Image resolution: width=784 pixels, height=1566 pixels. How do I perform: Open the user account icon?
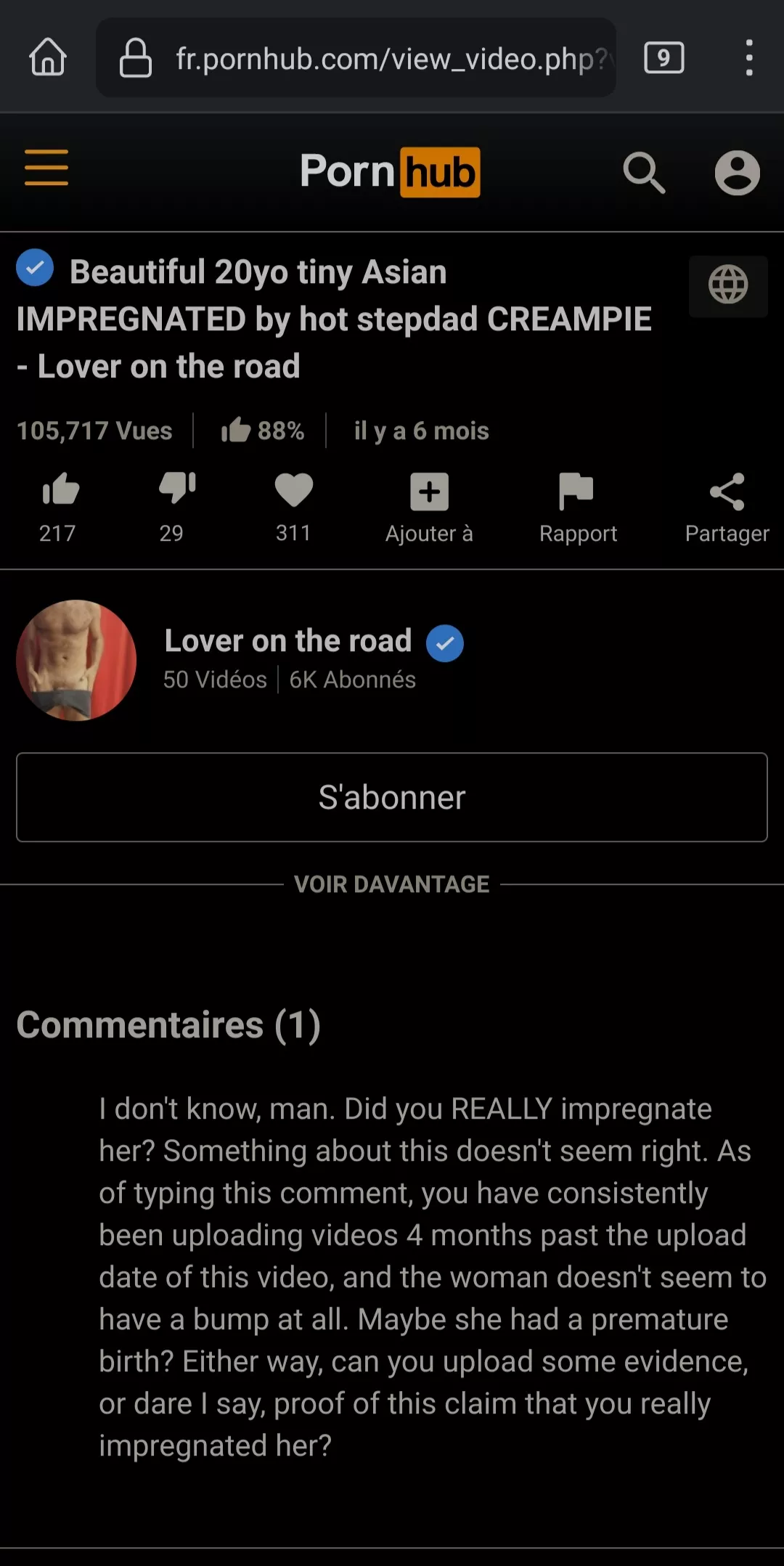(737, 173)
